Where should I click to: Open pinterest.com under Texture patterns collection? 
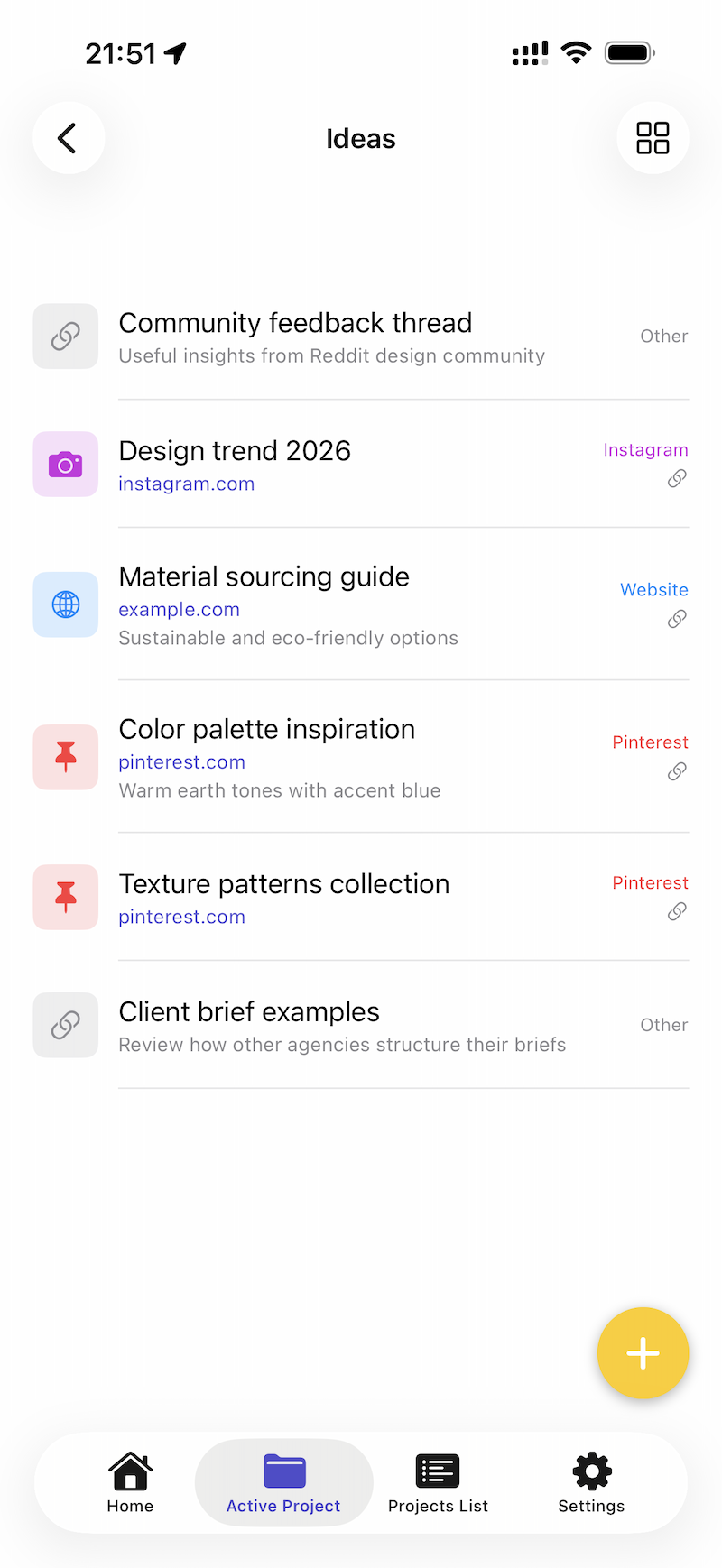[181, 917]
